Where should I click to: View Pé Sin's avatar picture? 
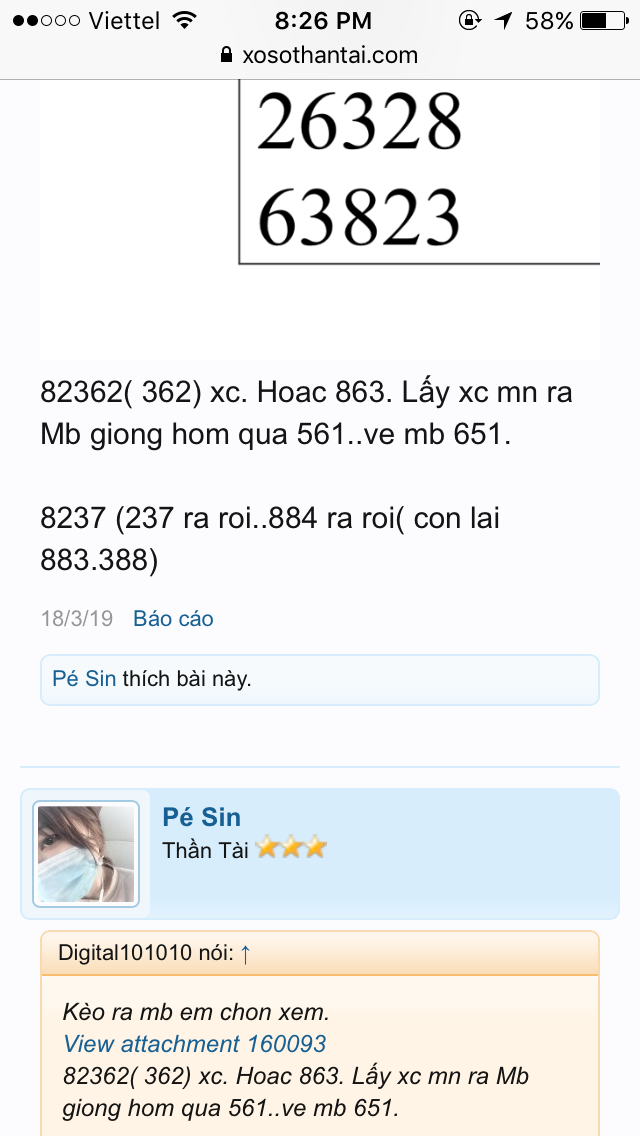(x=86, y=854)
